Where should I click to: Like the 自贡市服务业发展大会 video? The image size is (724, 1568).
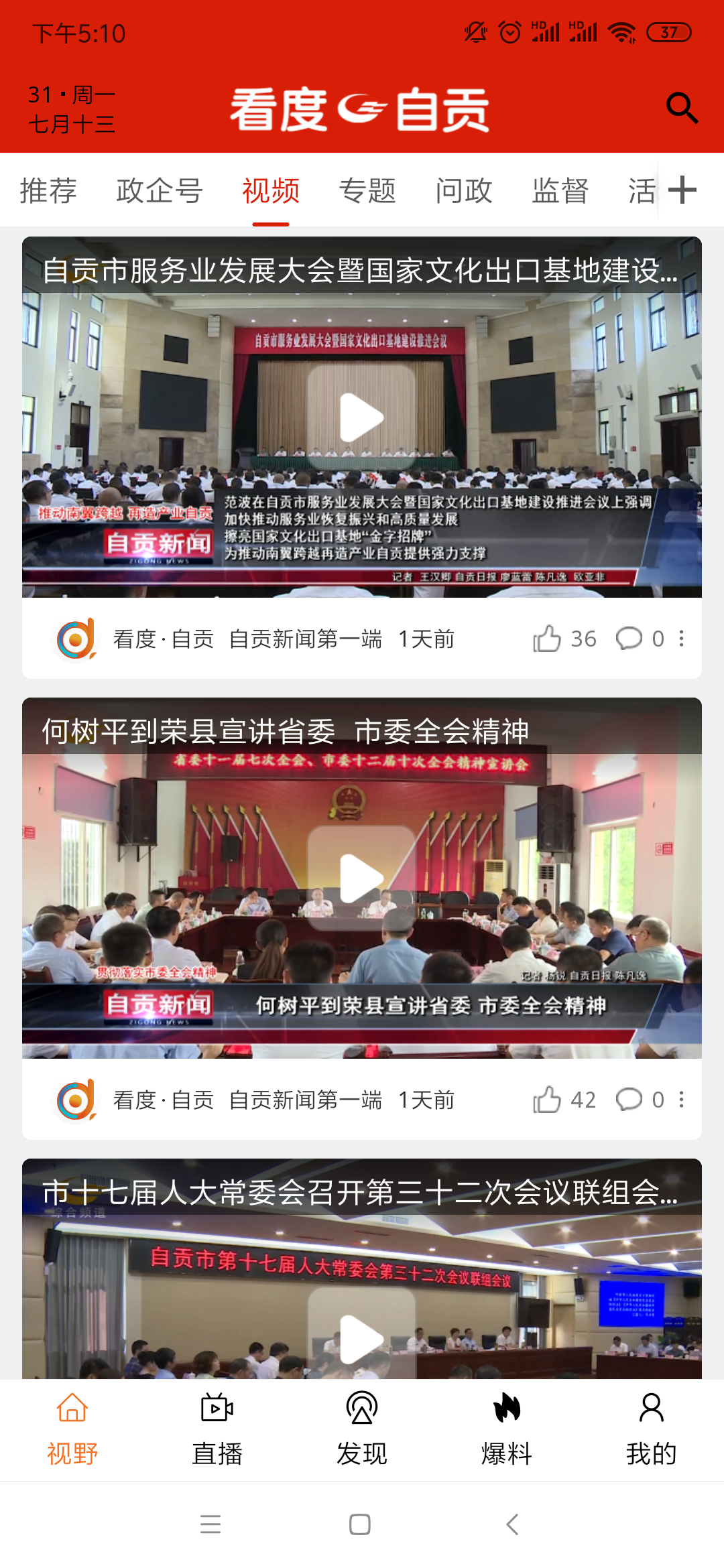[547, 639]
